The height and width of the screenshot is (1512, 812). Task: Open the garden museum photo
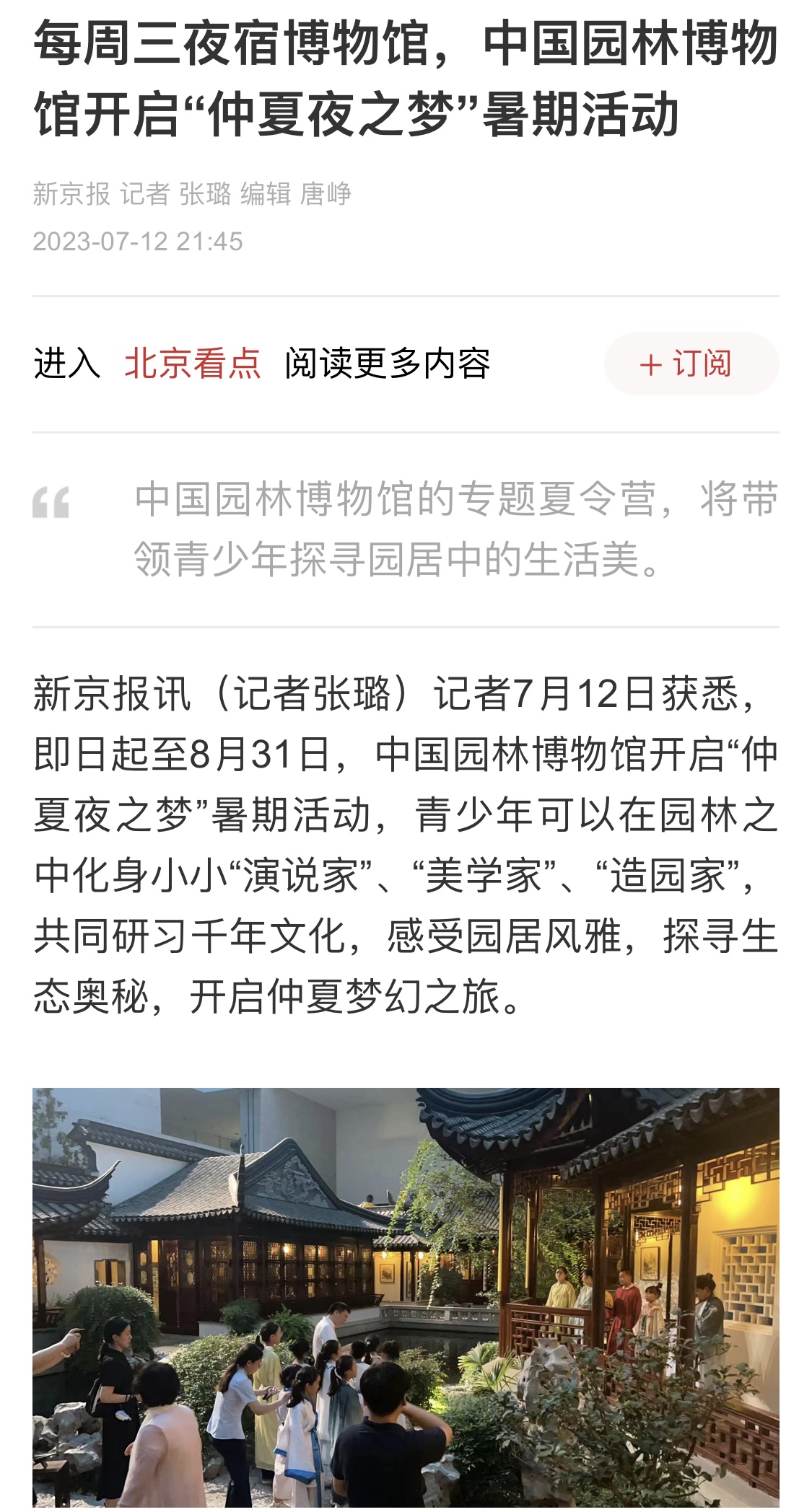coord(406,1298)
